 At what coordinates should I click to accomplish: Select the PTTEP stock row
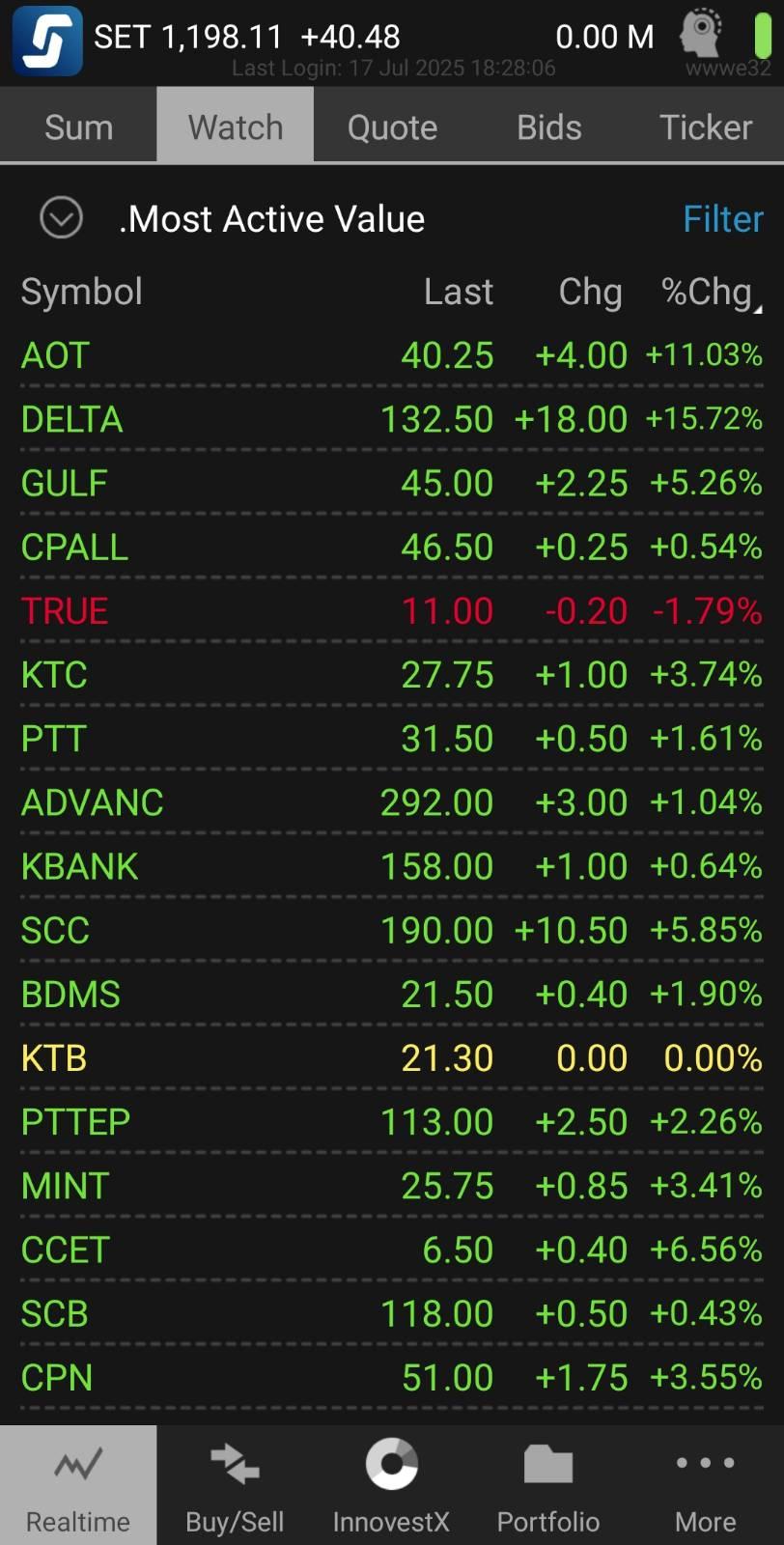coord(392,1122)
